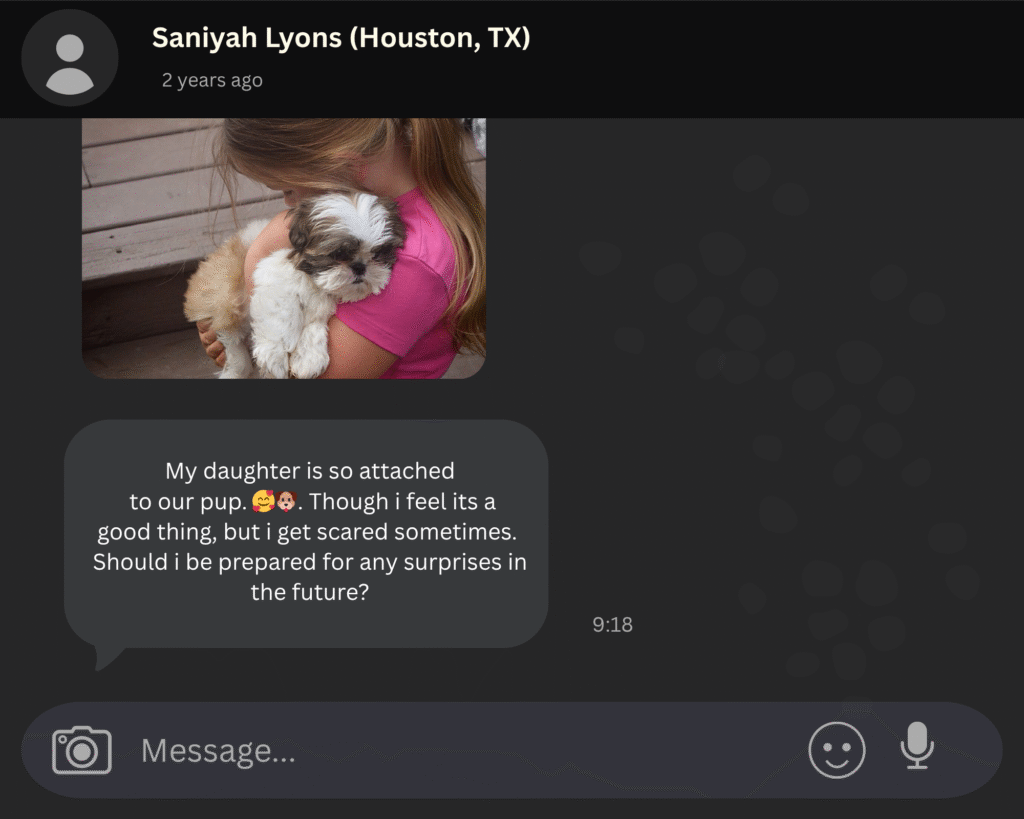Screen dimensions: 1024x819
Task: Focus the Message text field
Action: point(450,750)
